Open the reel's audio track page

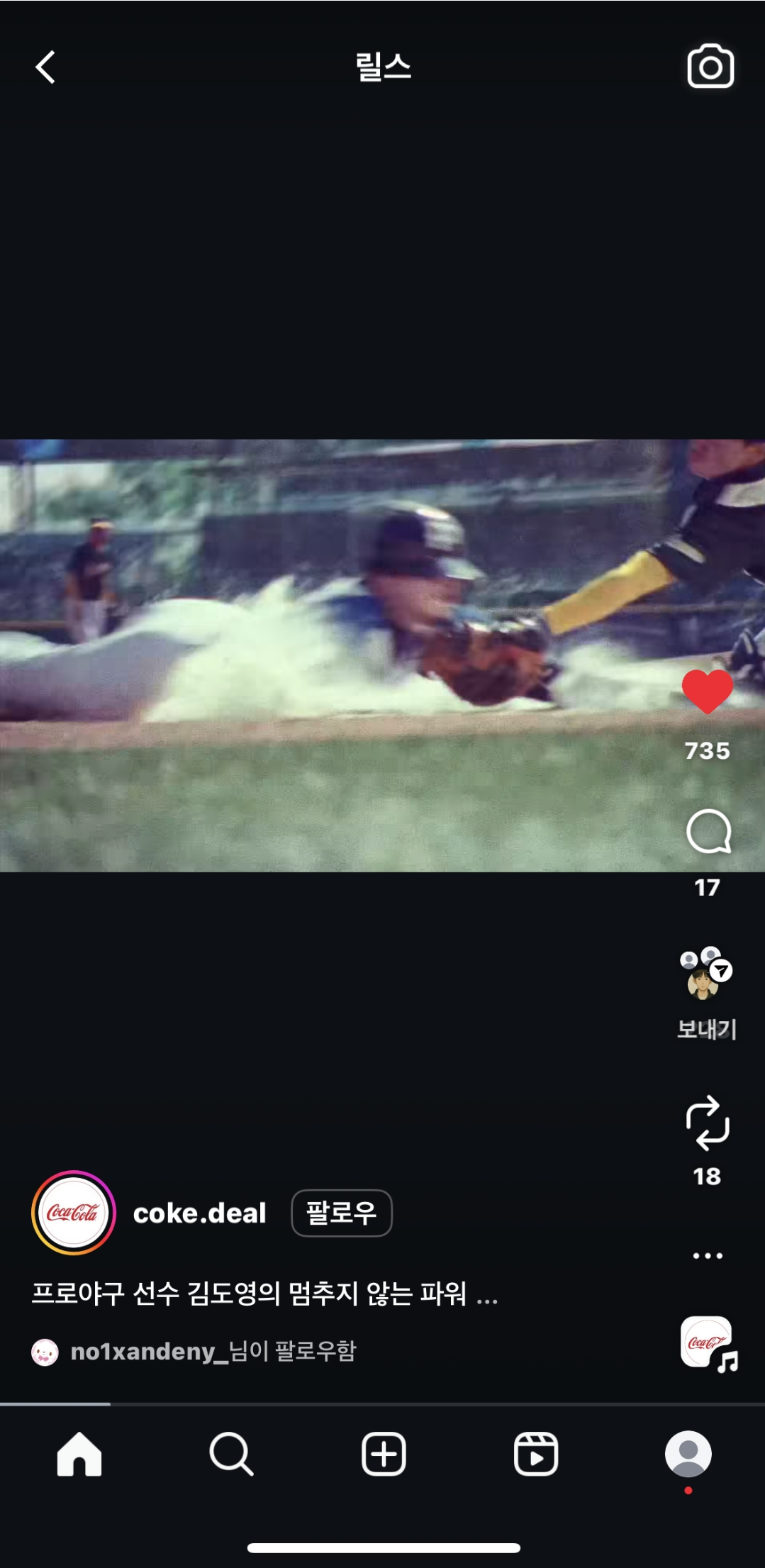tap(708, 1343)
